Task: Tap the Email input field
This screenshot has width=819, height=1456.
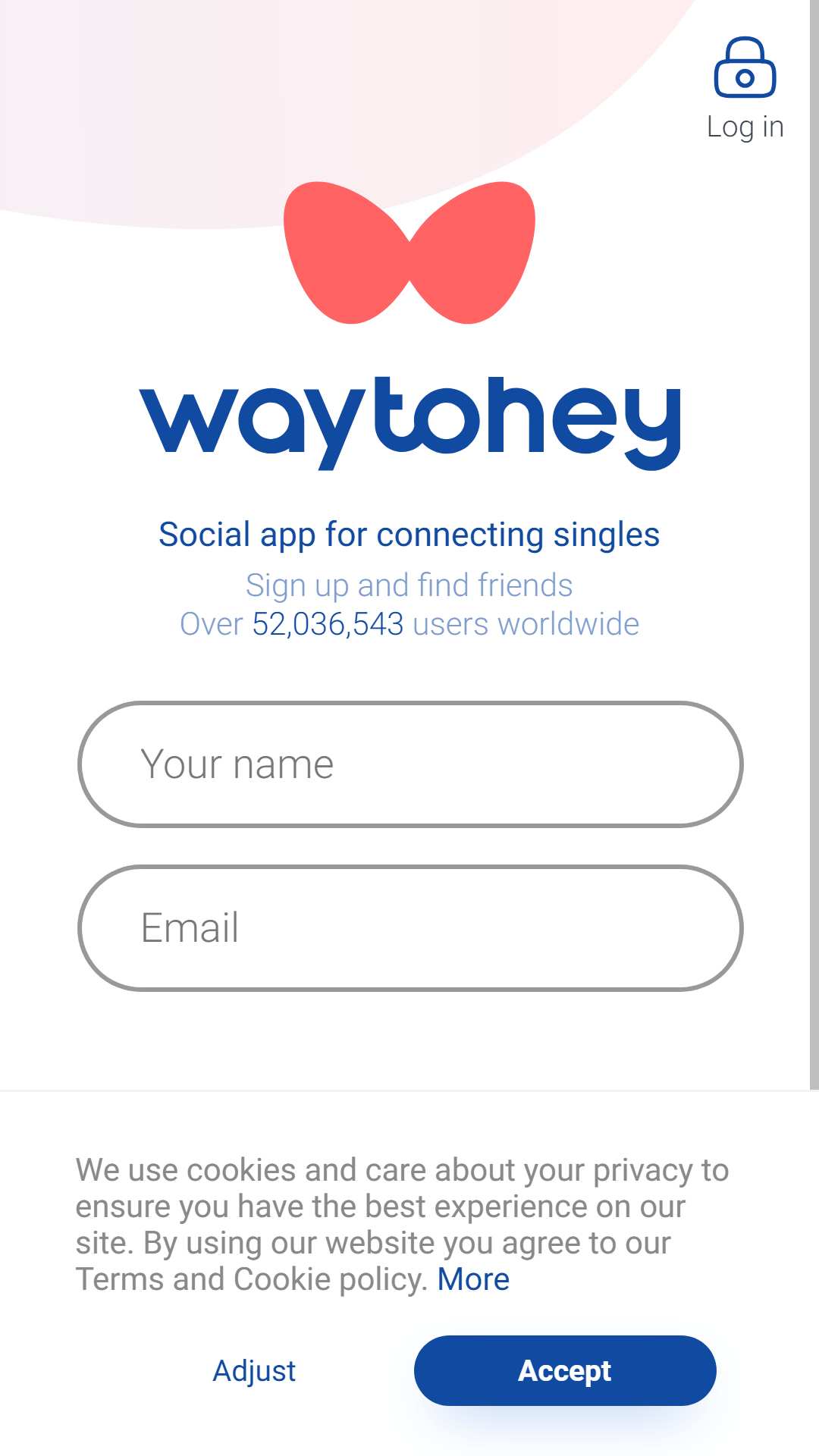Action: [x=409, y=928]
